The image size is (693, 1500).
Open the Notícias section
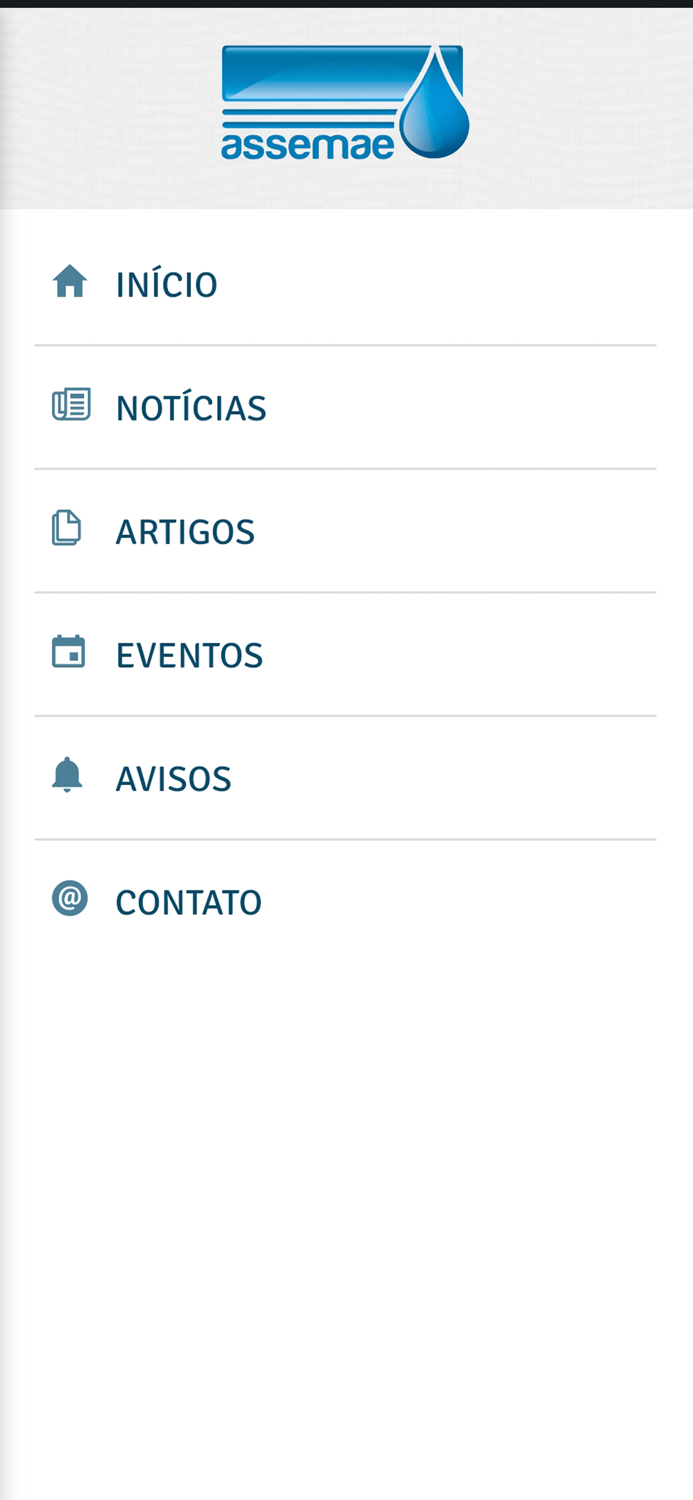[190, 408]
